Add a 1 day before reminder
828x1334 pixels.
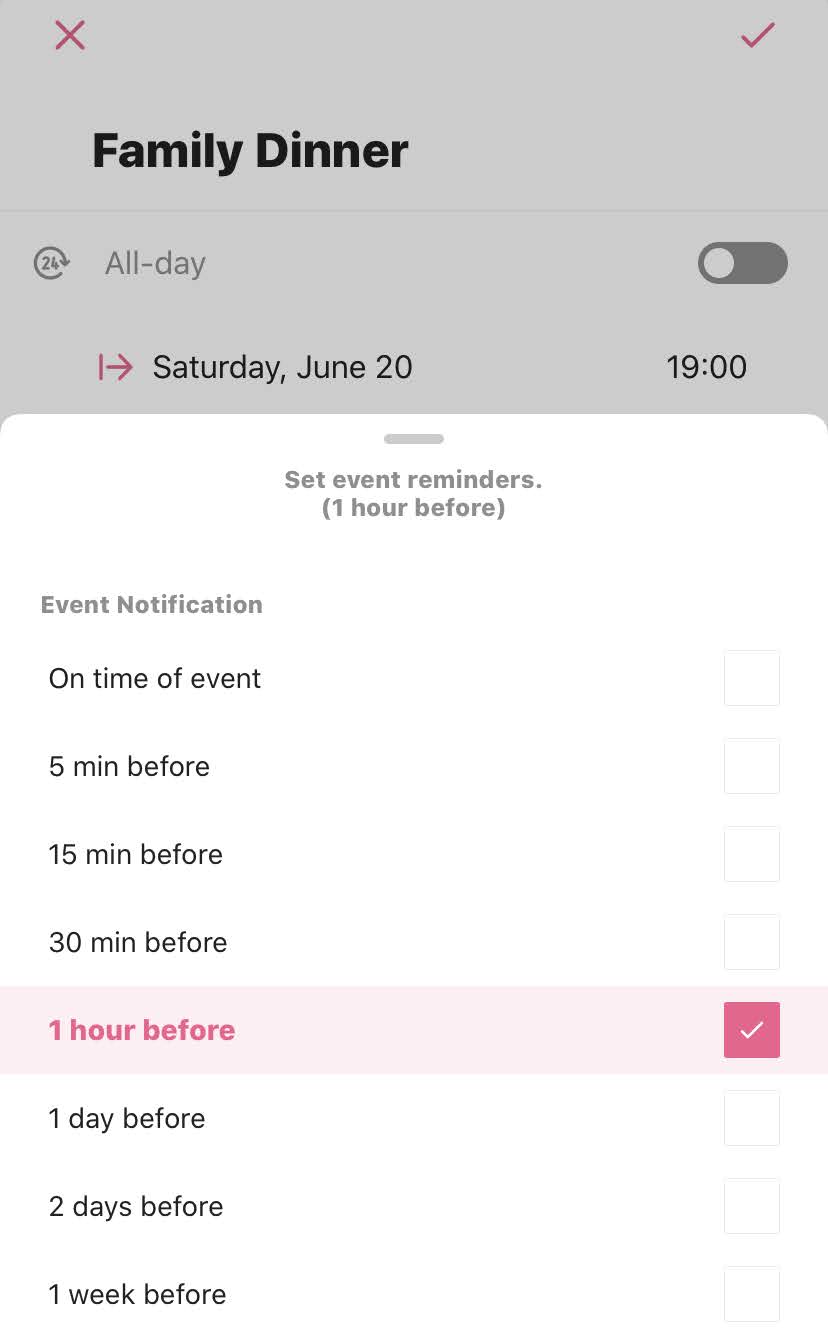pos(752,1118)
